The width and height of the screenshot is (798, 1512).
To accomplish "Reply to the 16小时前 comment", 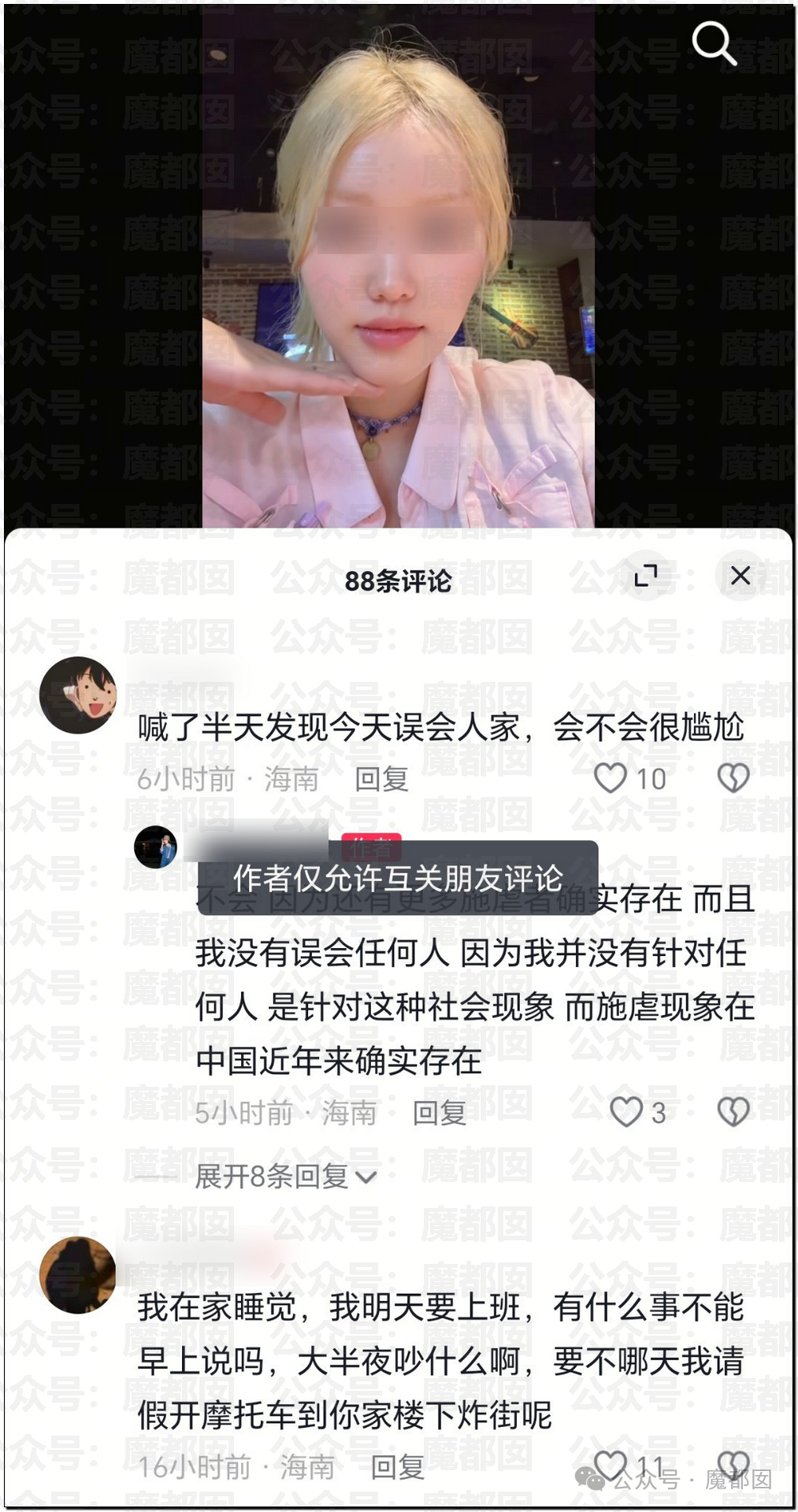I will [x=397, y=1467].
